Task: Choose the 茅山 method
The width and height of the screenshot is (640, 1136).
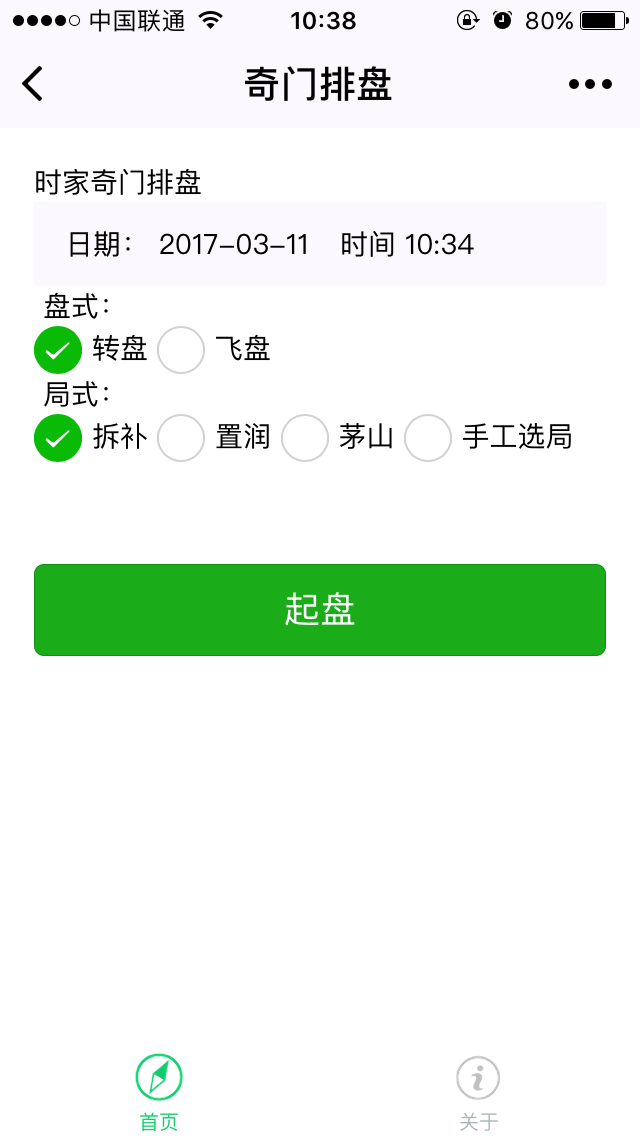Action: 305,437
